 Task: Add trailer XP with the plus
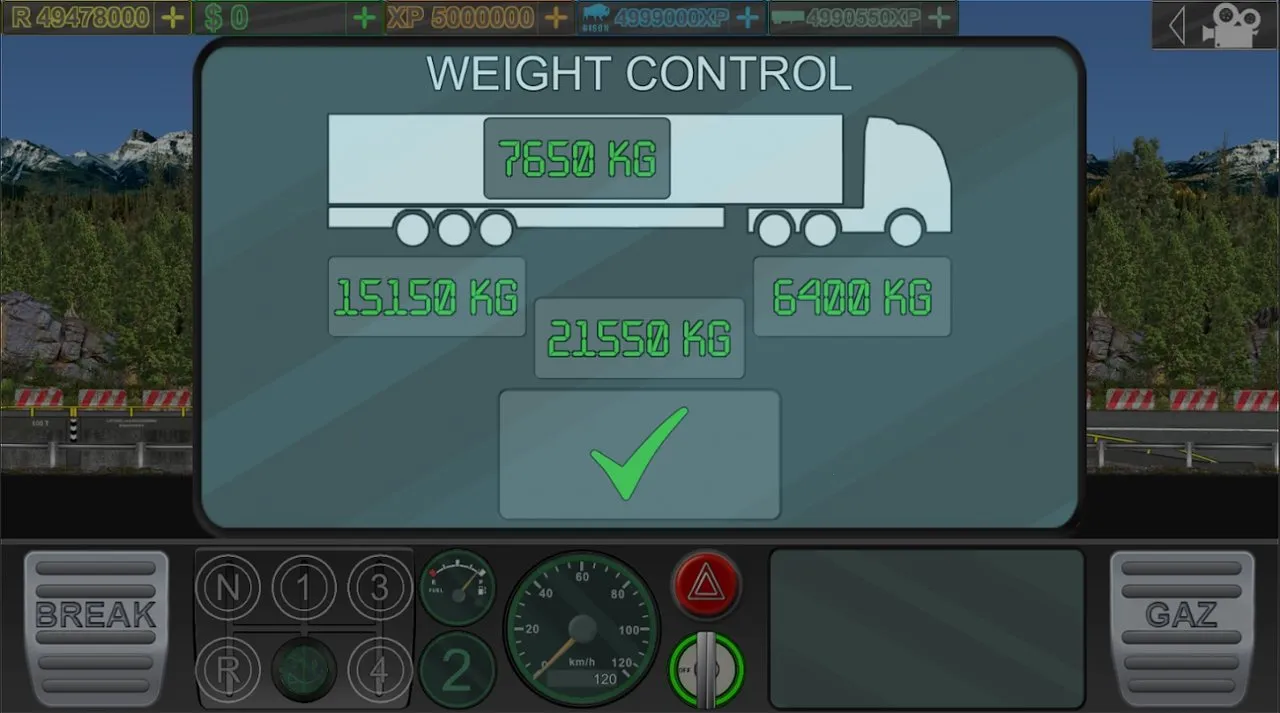pos(939,18)
